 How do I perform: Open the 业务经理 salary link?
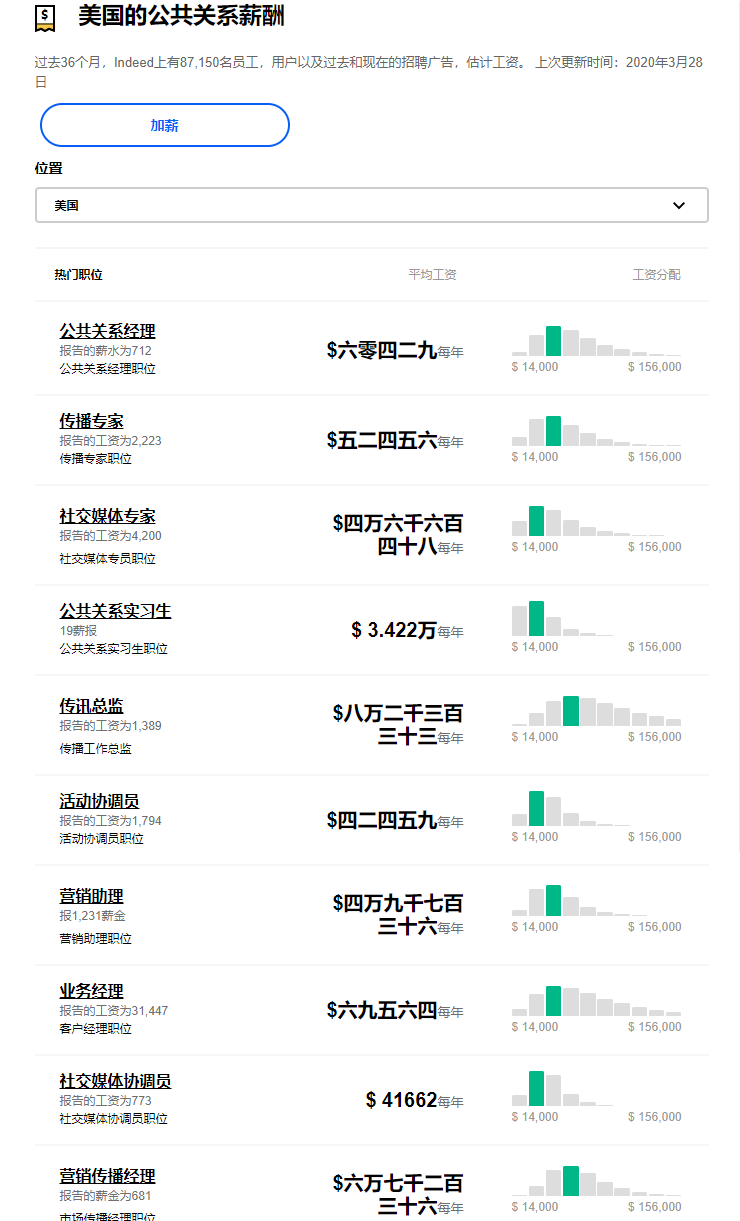pos(91,991)
